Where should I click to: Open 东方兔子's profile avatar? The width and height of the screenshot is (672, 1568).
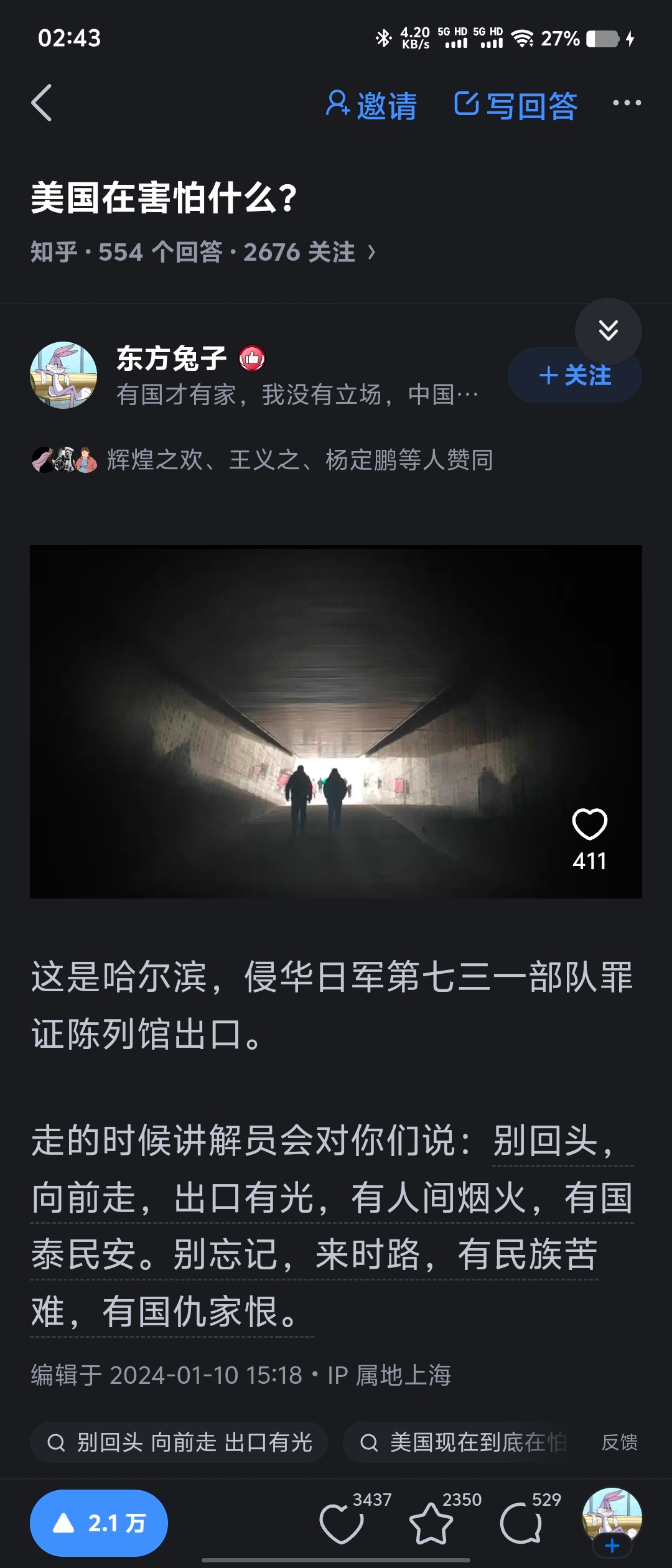pyautogui.click(x=63, y=375)
